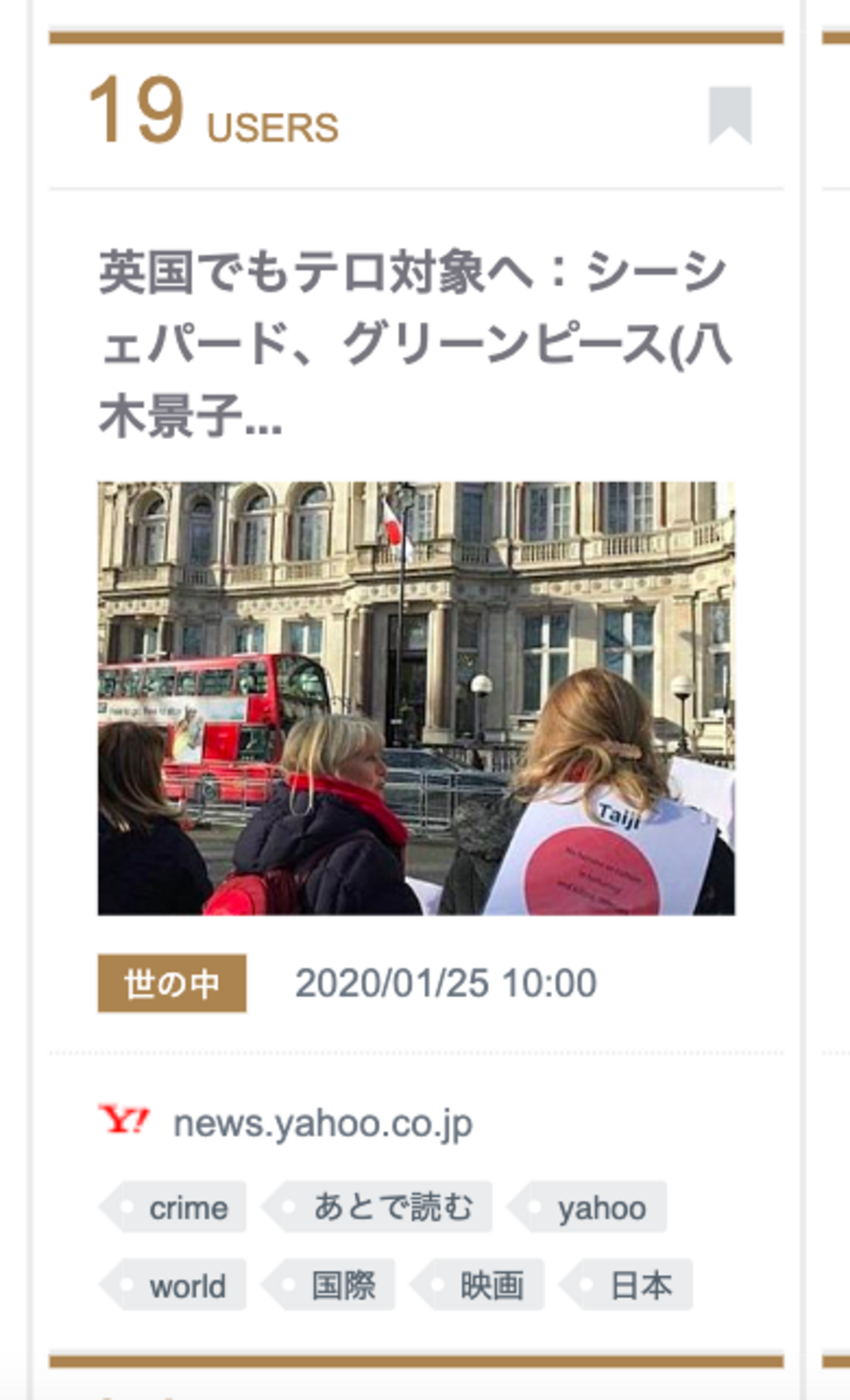850x1400 pixels.
Task: Open the 世の中 category label
Action: [172, 983]
